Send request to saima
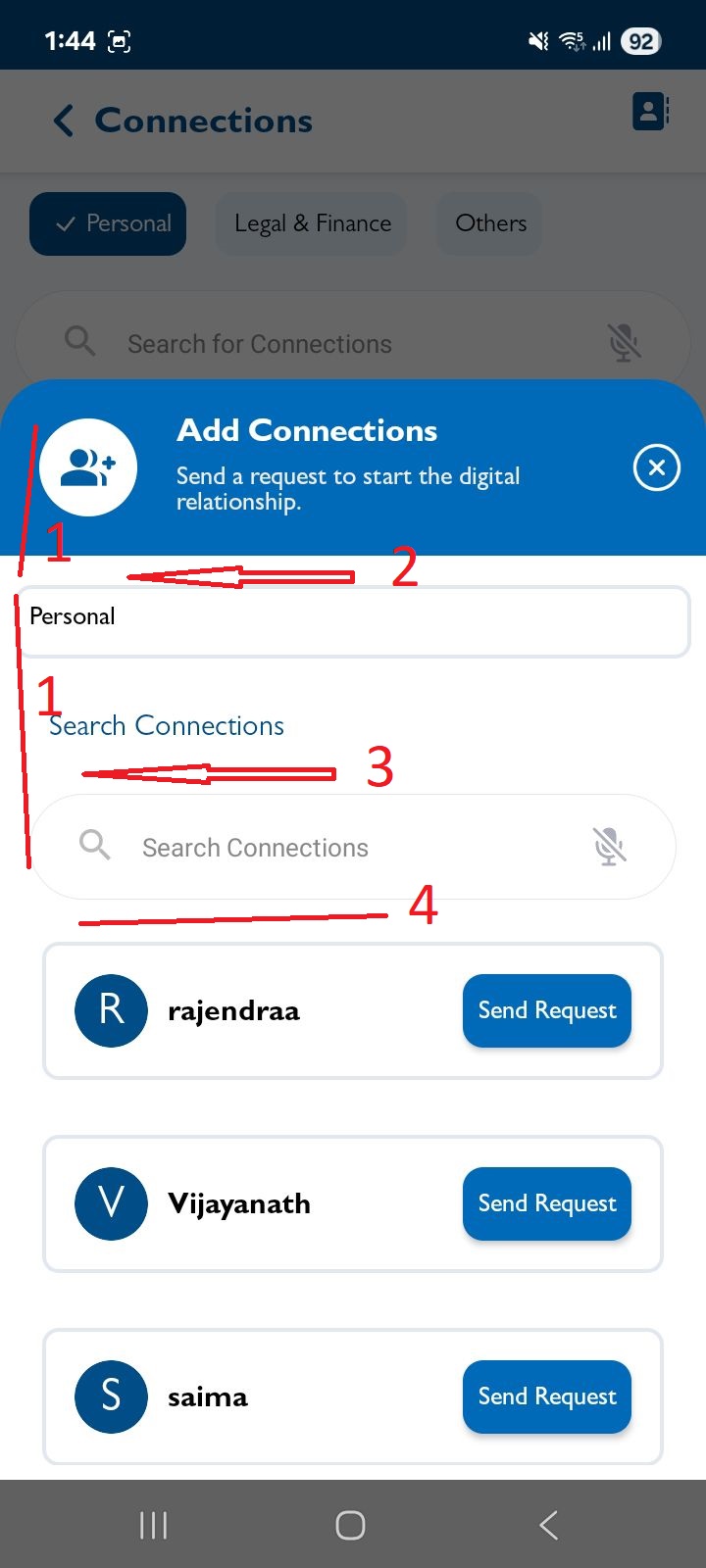706x1568 pixels. [546, 1396]
